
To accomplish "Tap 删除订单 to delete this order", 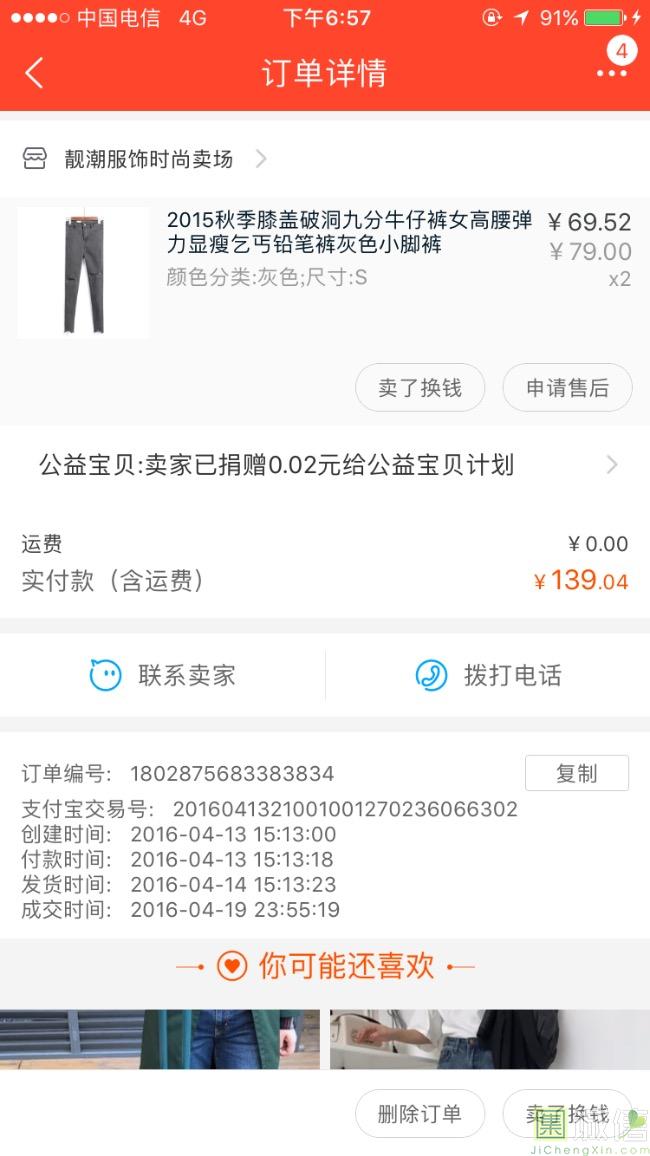I will 420,1114.
